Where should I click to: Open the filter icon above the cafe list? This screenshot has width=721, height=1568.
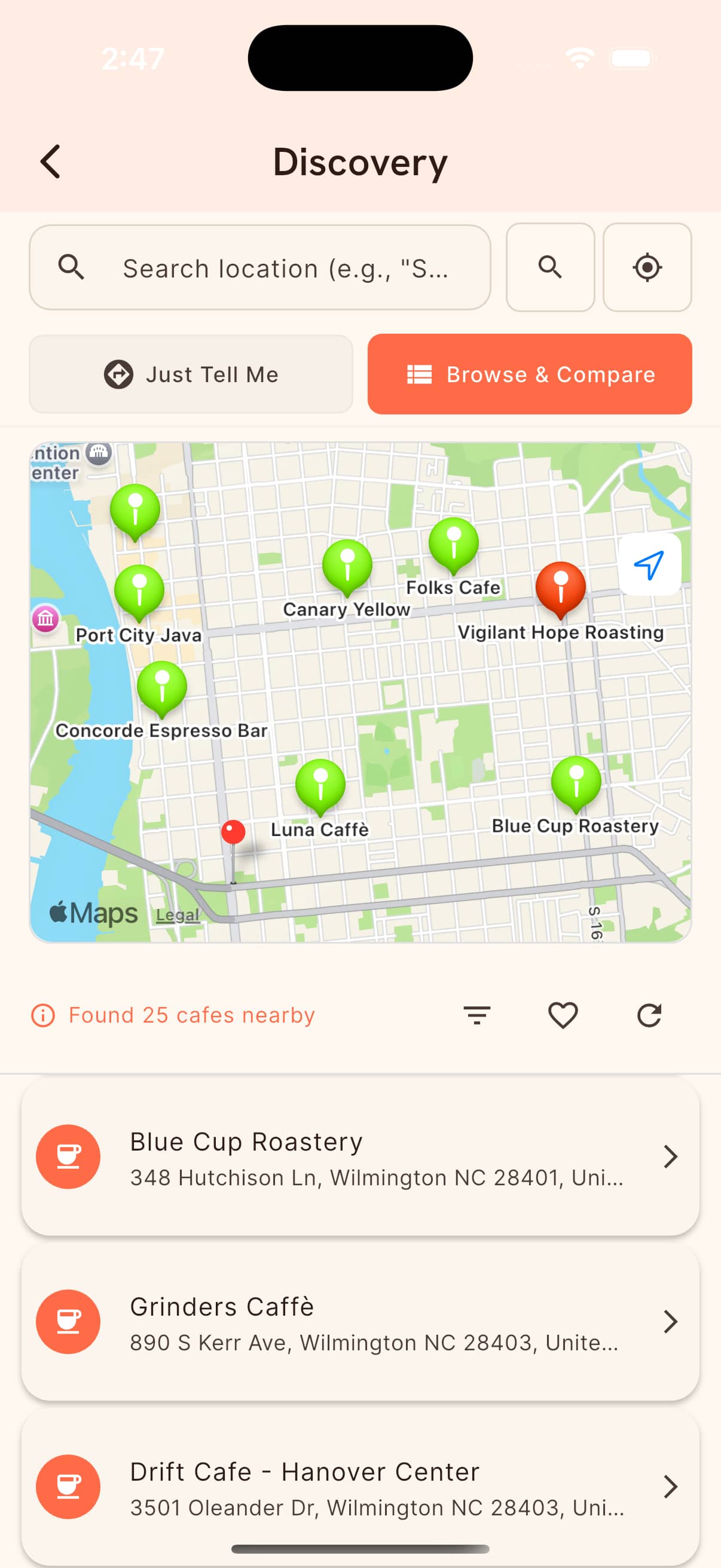pos(477,1014)
